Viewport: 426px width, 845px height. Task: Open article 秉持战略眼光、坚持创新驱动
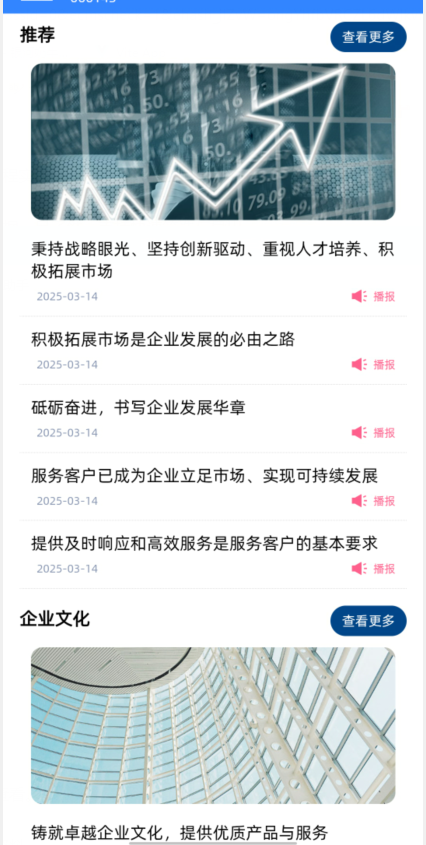click(x=213, y=260)
